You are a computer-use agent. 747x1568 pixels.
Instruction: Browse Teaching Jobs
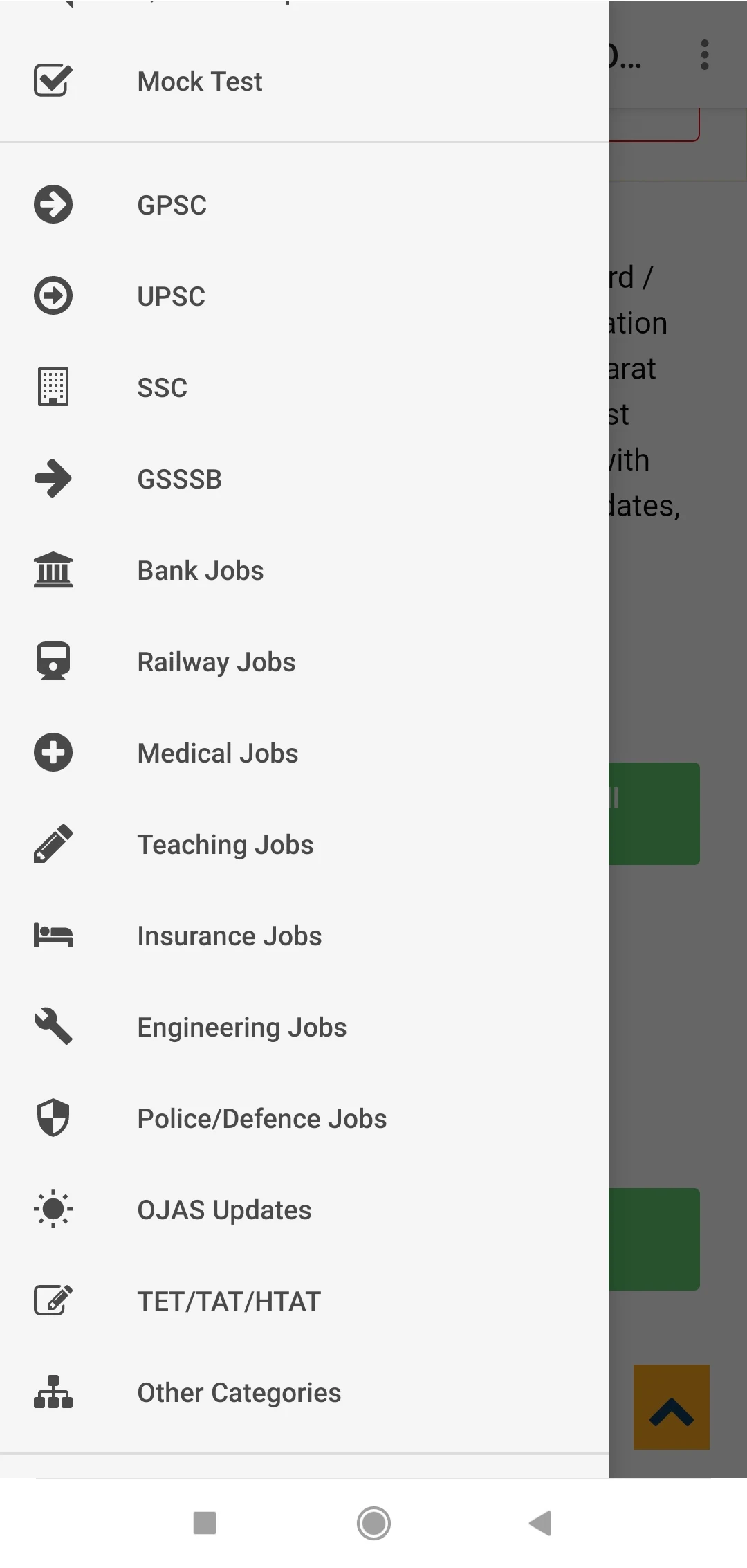coord(304,844)
